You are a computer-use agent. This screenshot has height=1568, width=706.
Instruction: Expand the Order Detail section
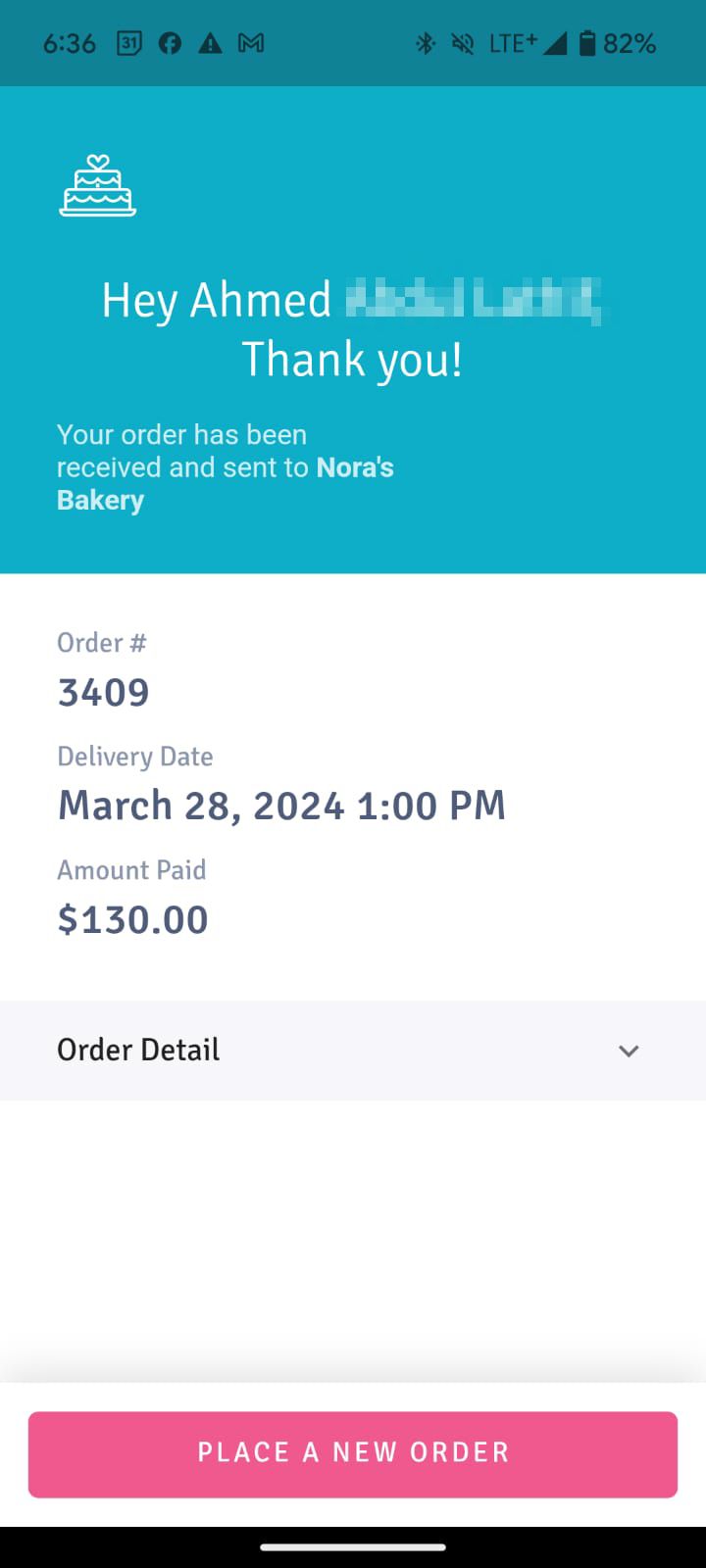(x=353, y=1051)
